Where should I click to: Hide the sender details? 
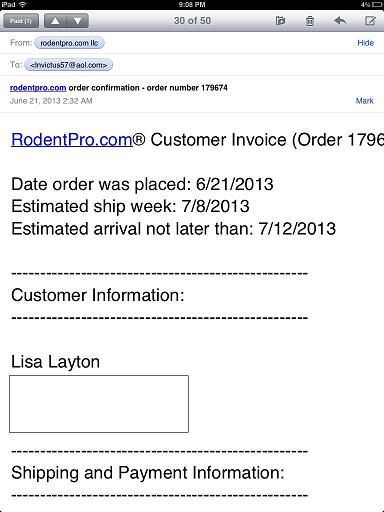tap(365, 43)
